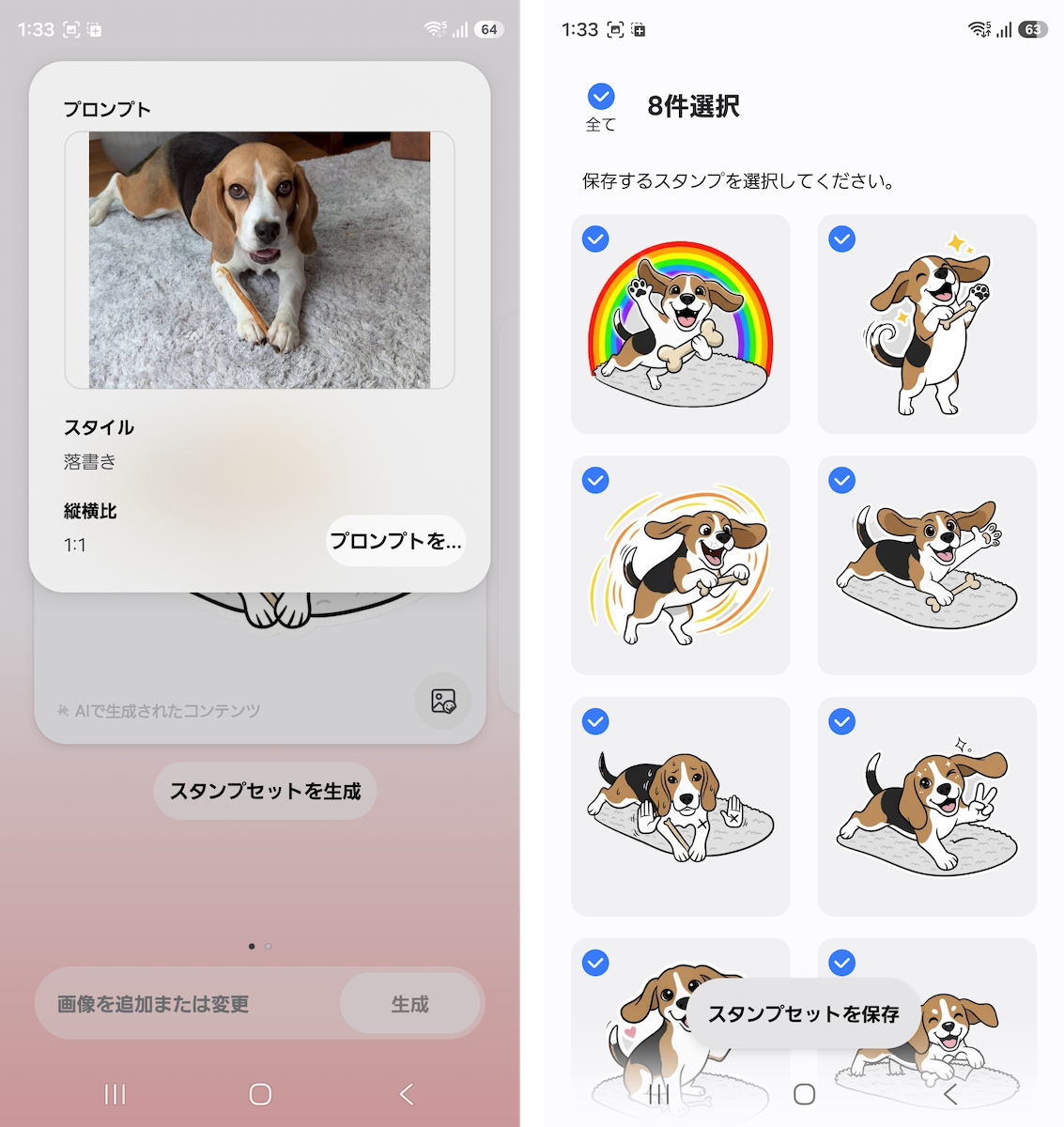Tap the image icon beside AIで生成されたコンテンツ

click(443, 701)
